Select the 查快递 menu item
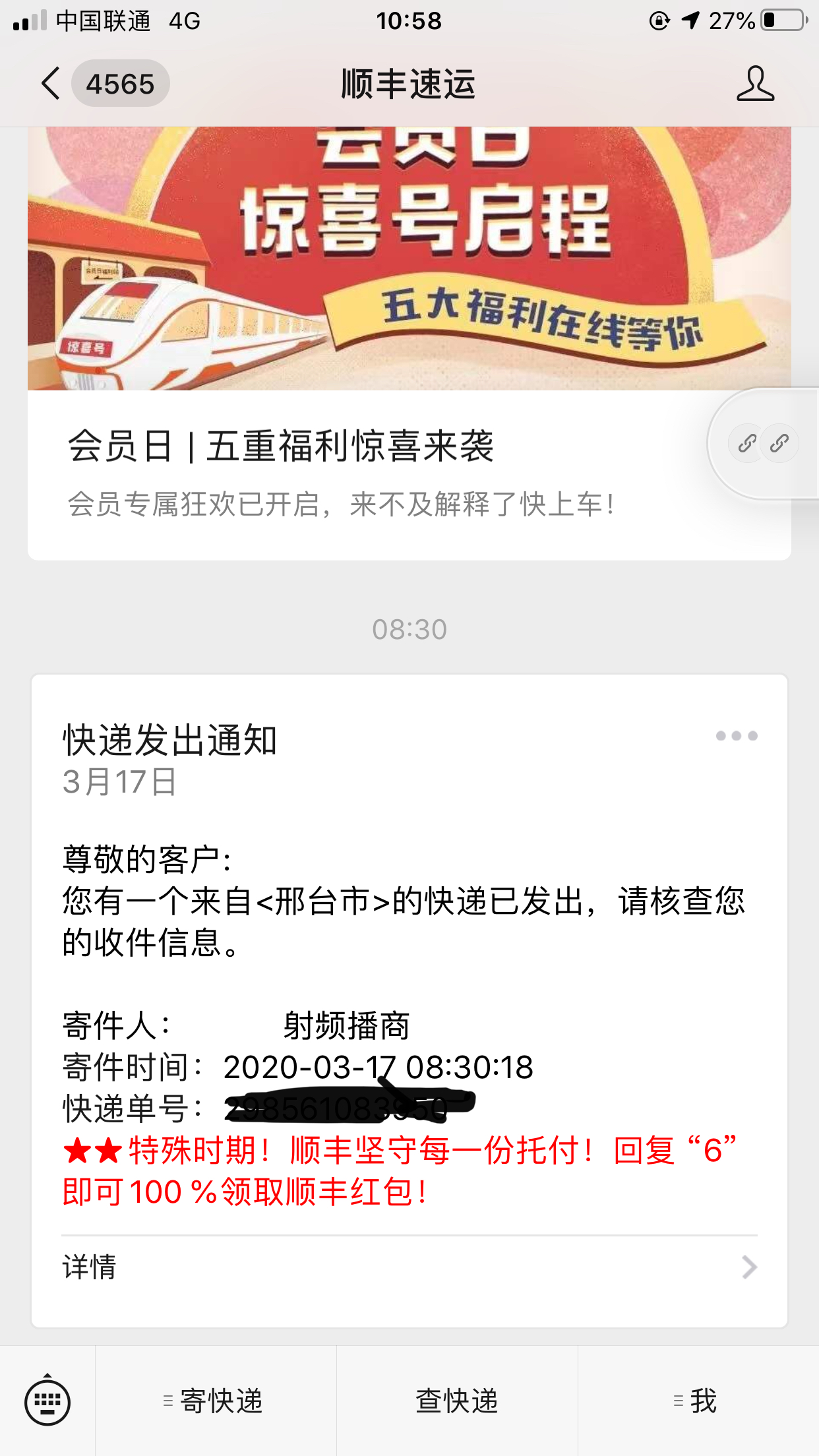The image size is (819, 1456). 457,1401
